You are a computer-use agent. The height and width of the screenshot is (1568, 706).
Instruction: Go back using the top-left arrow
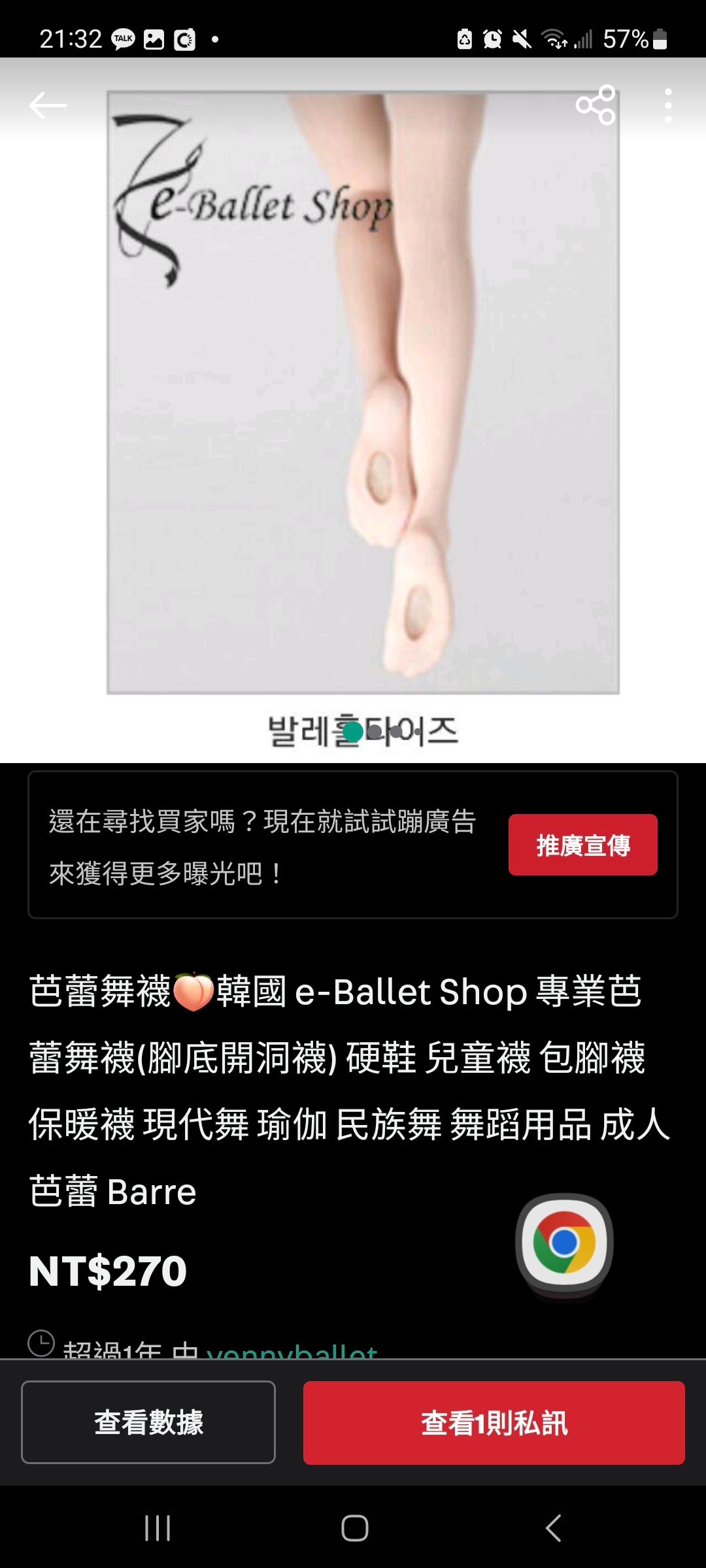(x=48, y=105)
